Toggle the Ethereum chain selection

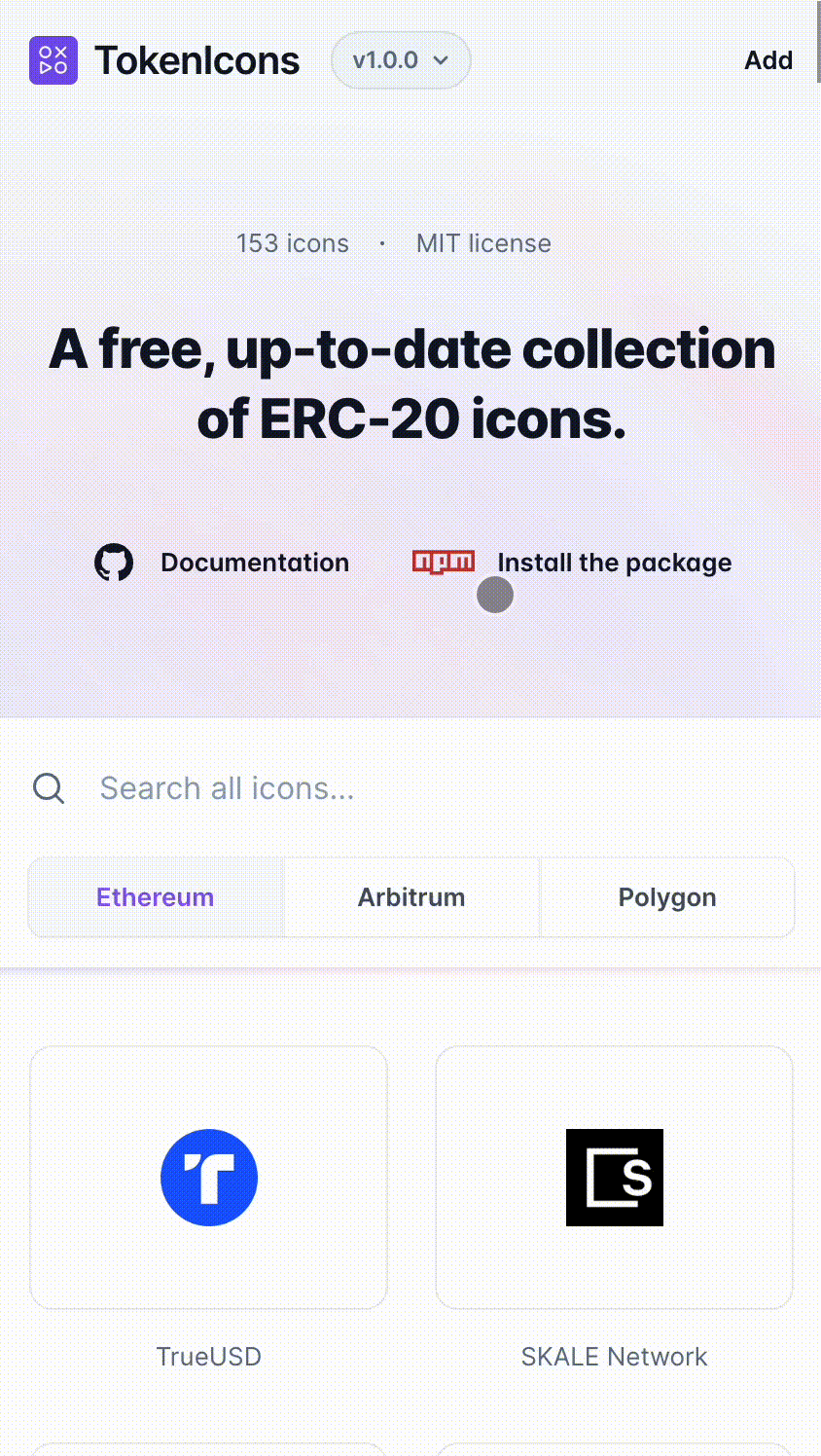tap(155, 897)
